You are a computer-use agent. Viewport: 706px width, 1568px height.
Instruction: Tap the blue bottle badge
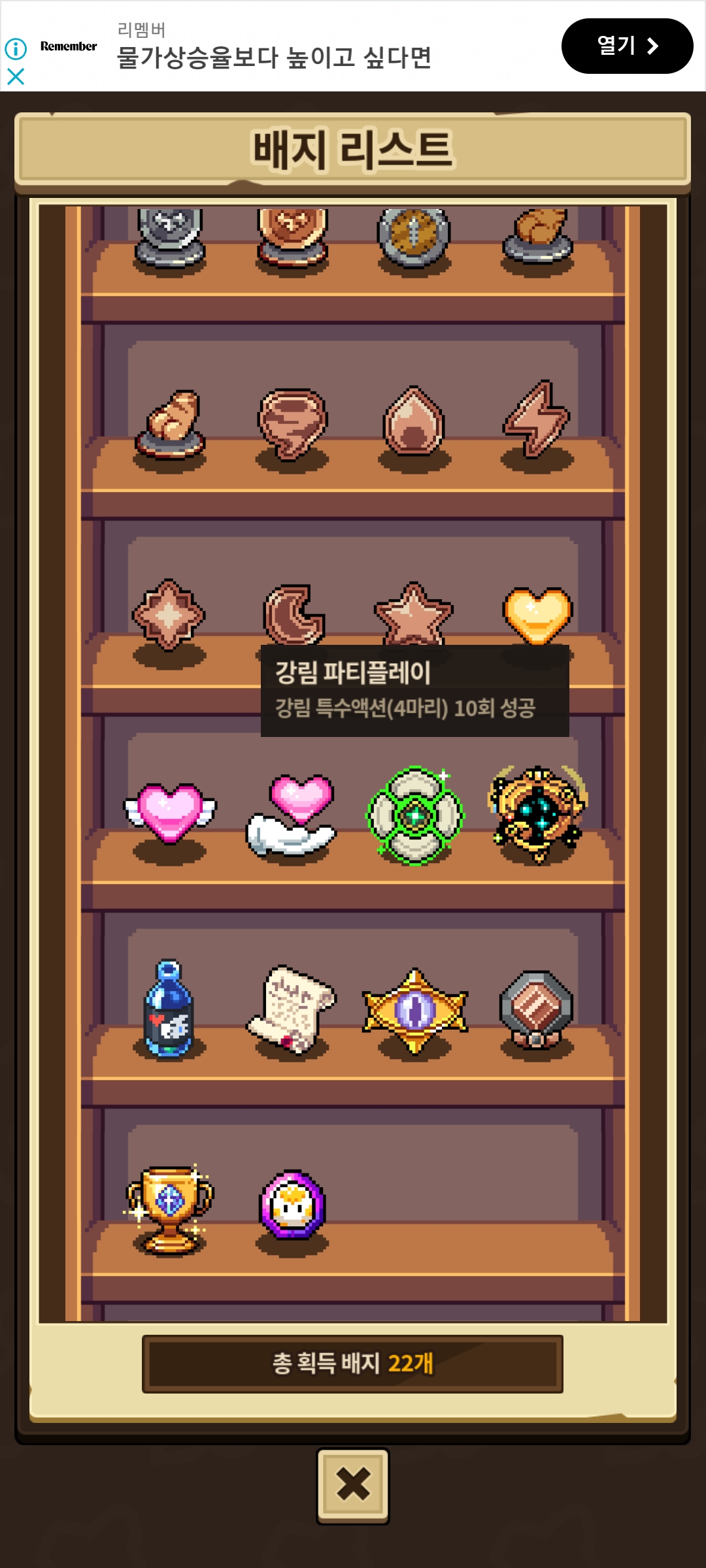coord(169,1009)
